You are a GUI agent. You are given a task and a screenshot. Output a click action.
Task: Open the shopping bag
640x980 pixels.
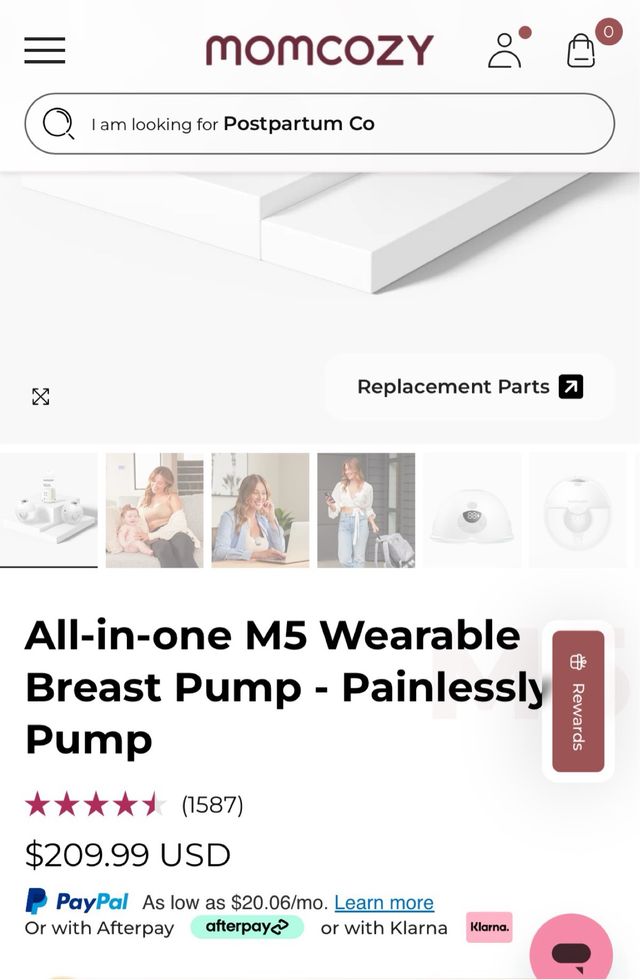[581, 50]
